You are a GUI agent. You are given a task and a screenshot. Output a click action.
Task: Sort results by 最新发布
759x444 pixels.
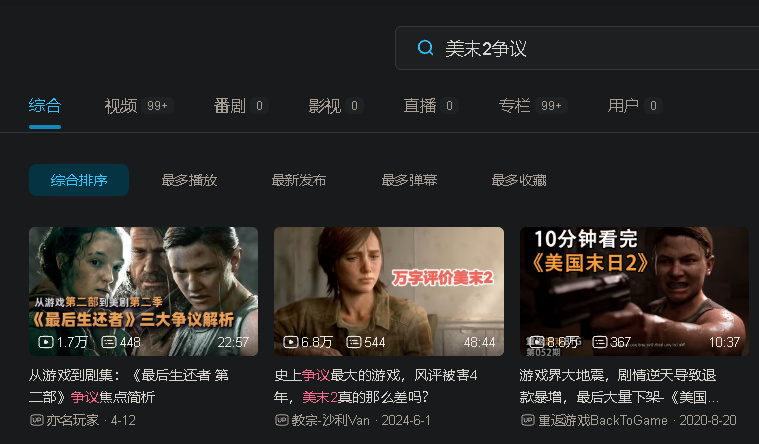[x=299, y=180]
